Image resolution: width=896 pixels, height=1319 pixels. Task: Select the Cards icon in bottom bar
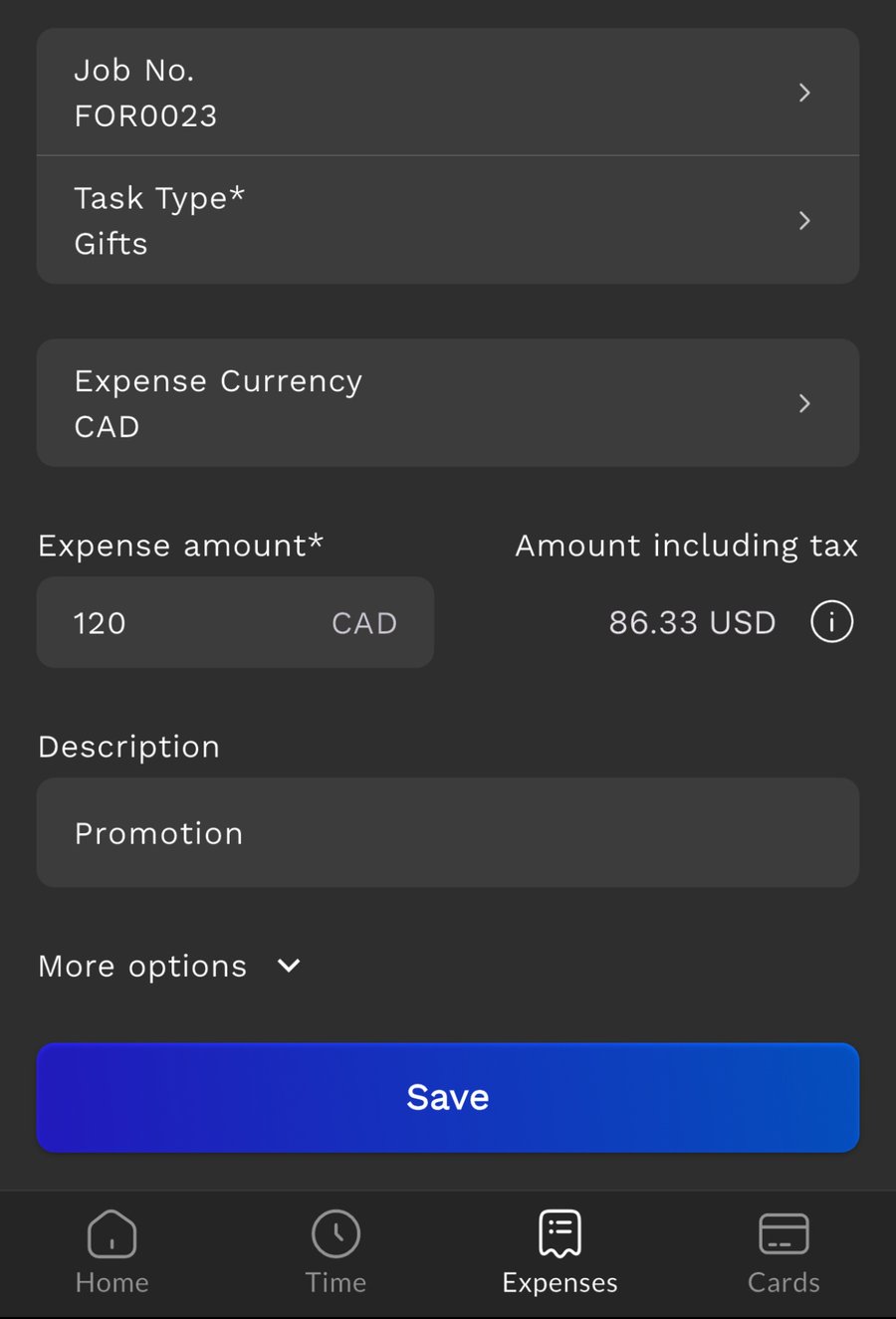pyautogui.click(x=784, y=1232)
